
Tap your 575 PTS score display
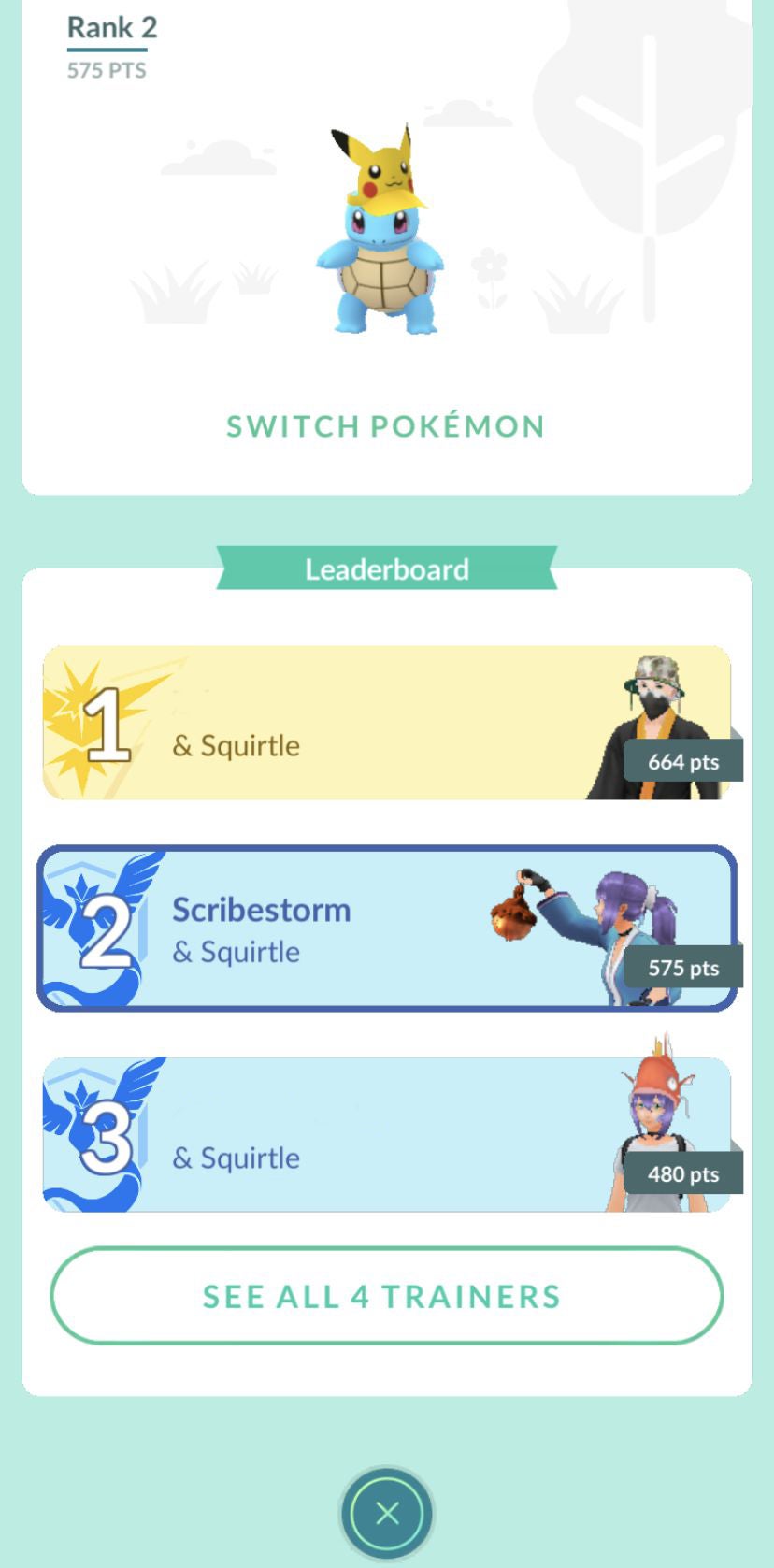point(106,70)
